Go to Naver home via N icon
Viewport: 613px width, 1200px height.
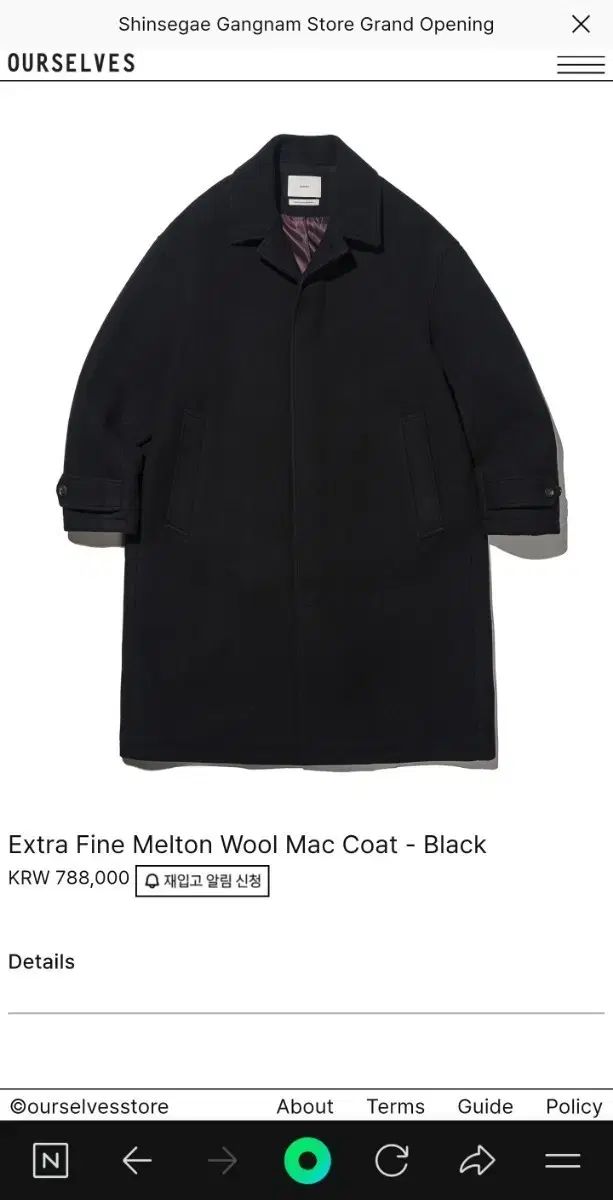click(x=51, y=1161)
